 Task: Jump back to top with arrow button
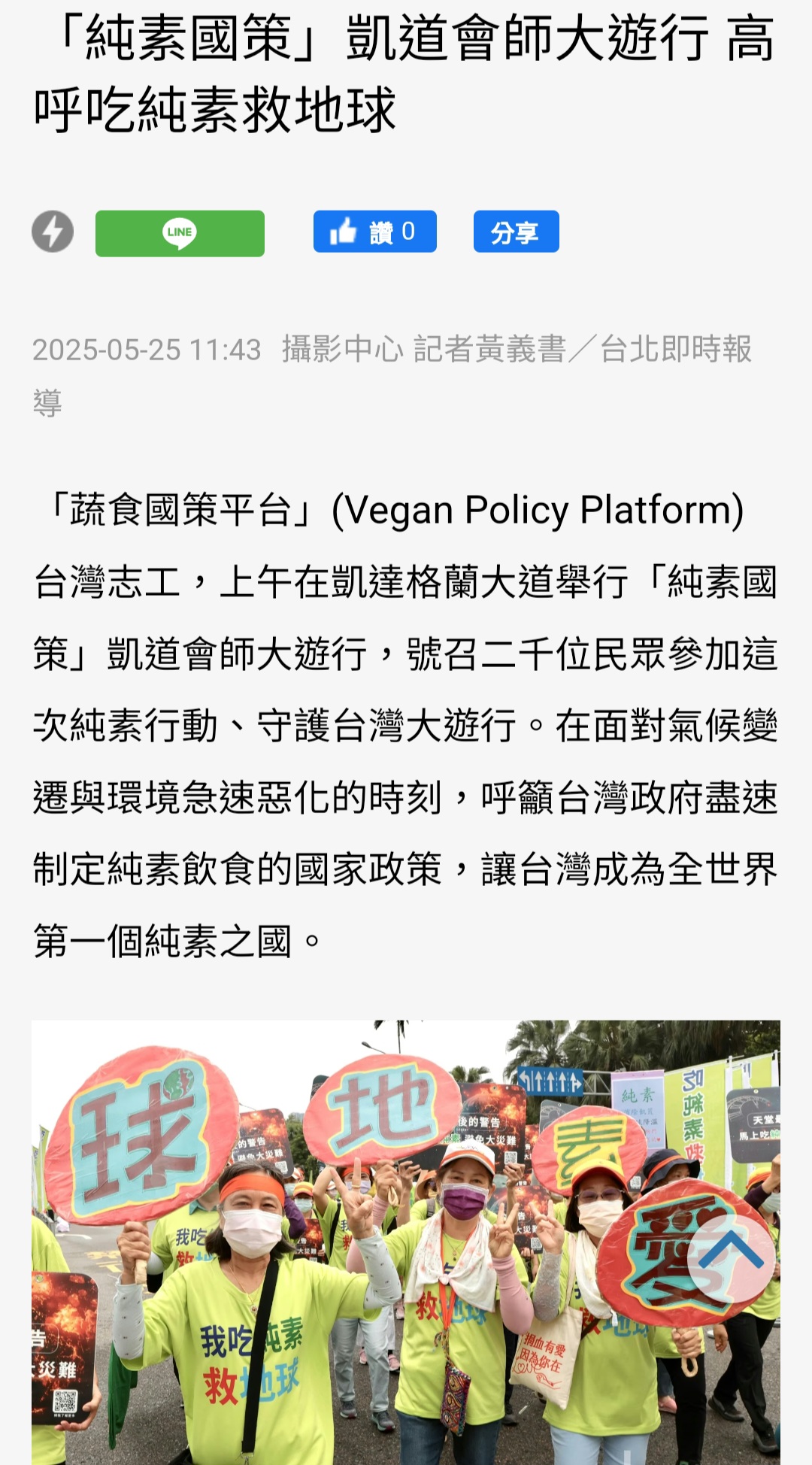pyautogui.click(x=732, y=1259)
